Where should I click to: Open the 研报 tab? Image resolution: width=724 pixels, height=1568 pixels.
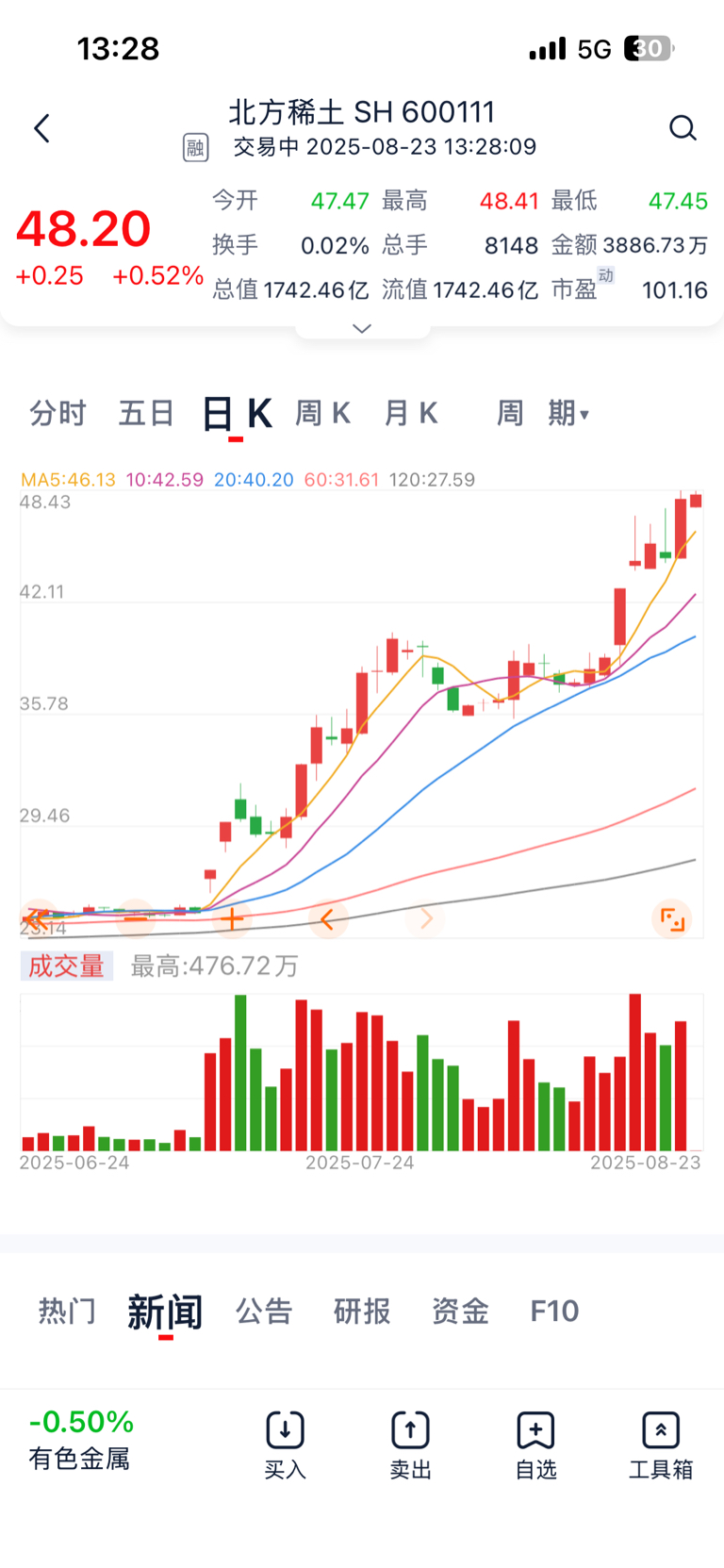(362, 1312)
